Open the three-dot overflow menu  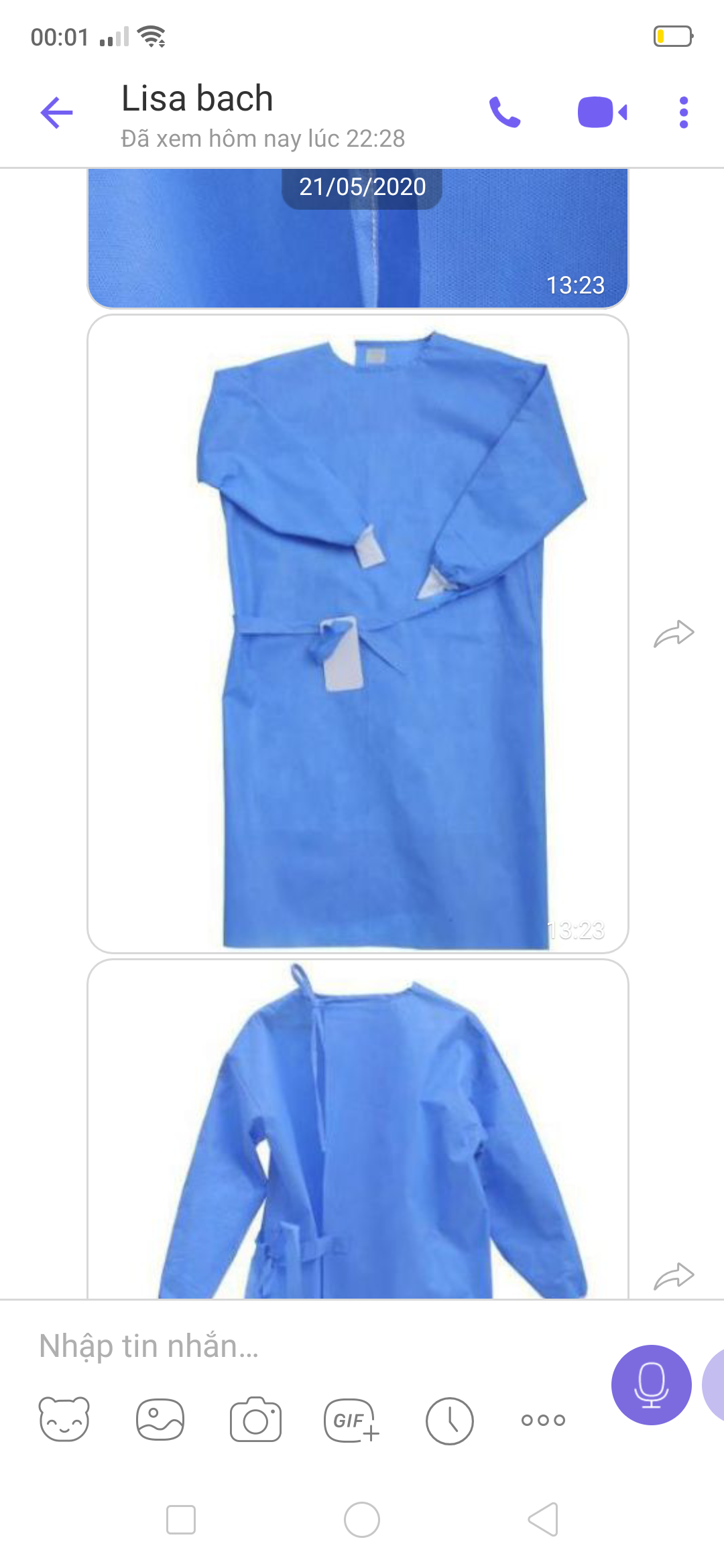point(684,113)
